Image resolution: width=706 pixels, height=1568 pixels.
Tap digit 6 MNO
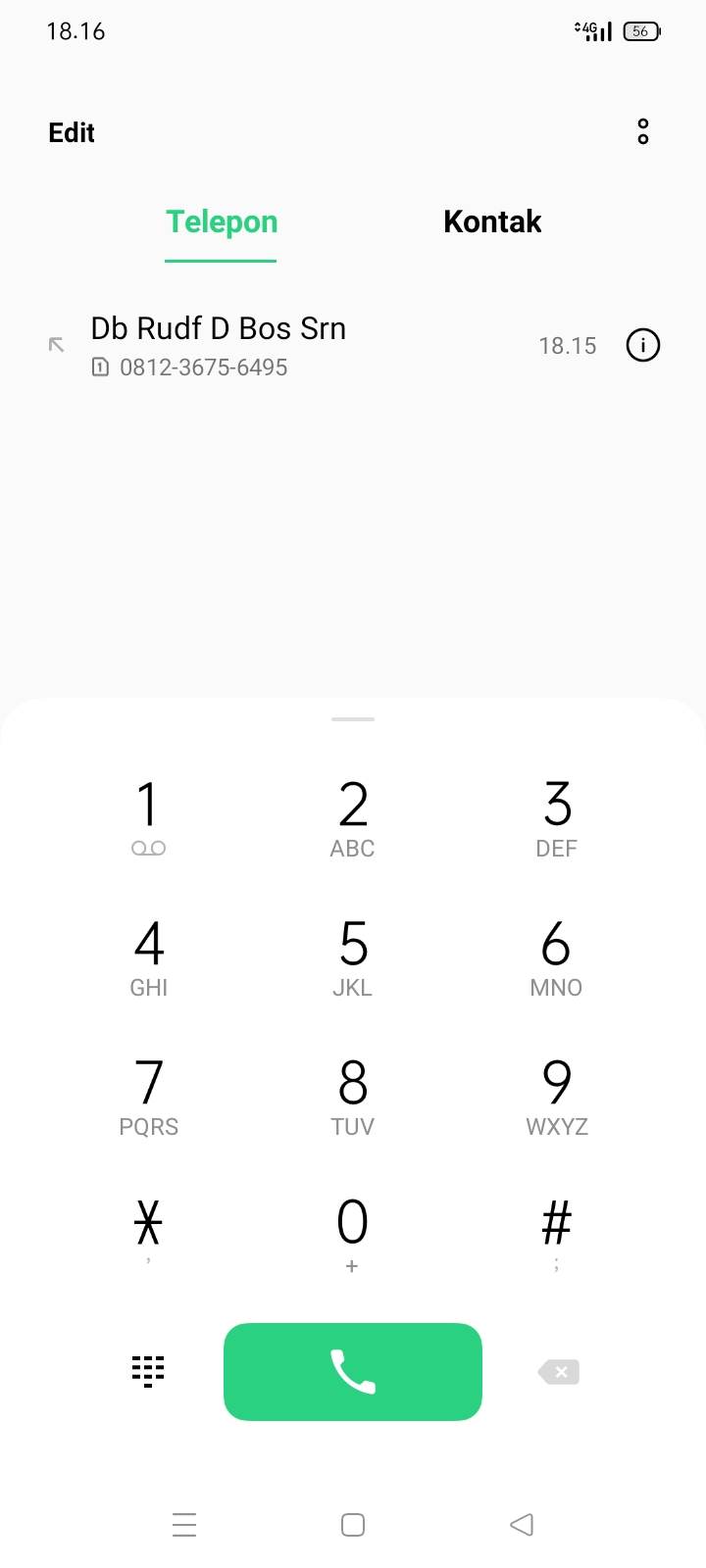[x=557, y=956]
